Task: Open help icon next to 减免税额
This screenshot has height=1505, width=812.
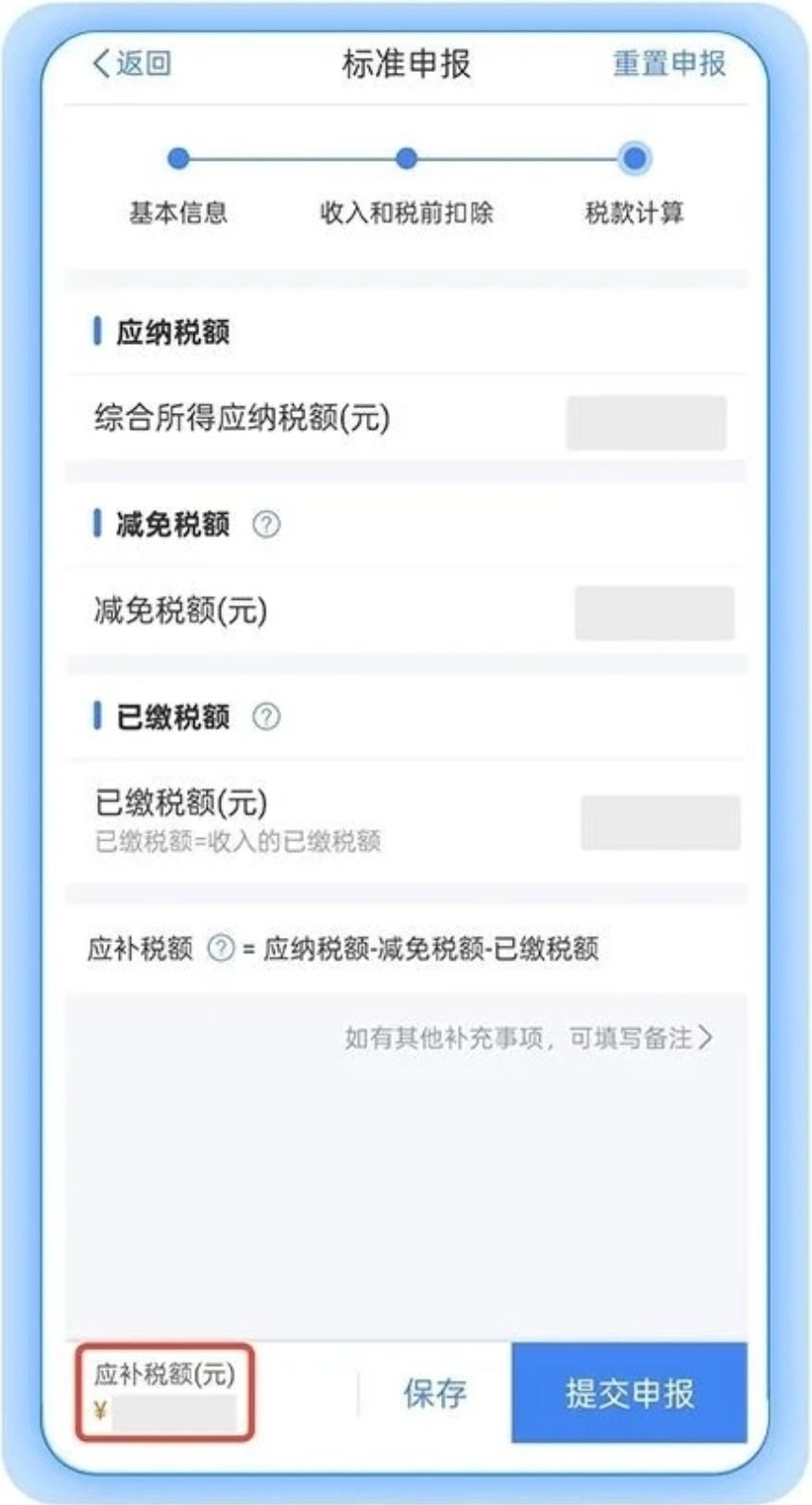Action: point(266,524)
